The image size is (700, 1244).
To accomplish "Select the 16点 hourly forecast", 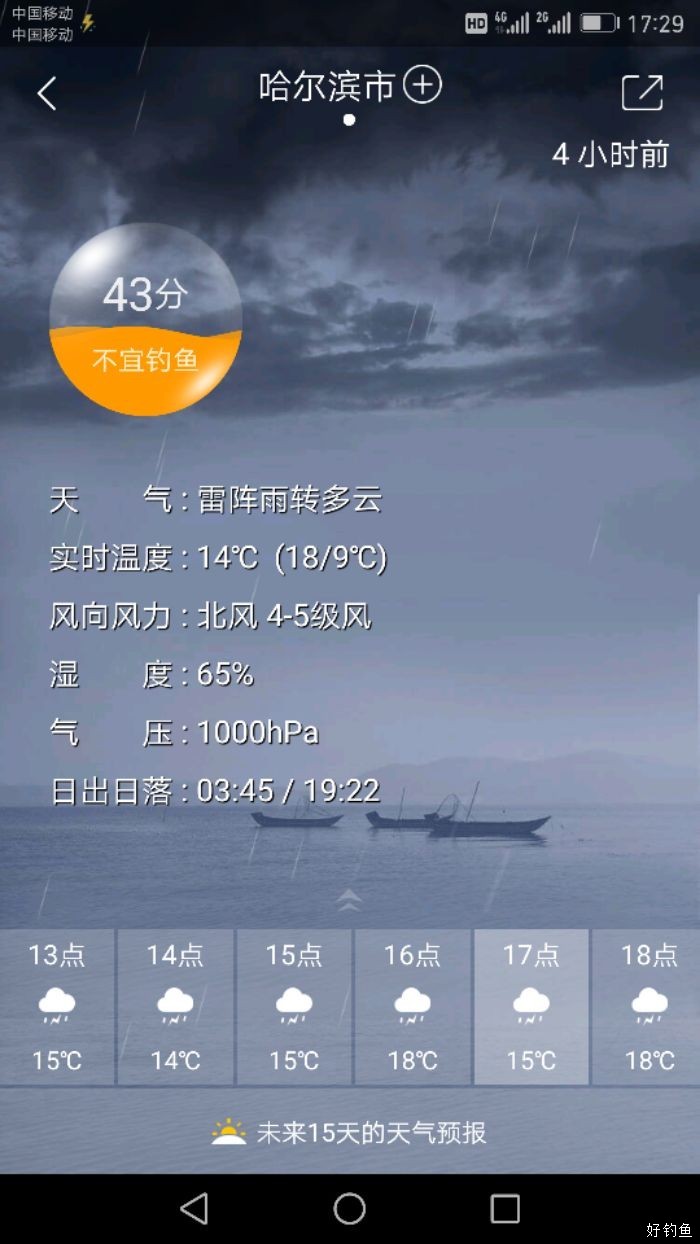I will (412, 1006).
